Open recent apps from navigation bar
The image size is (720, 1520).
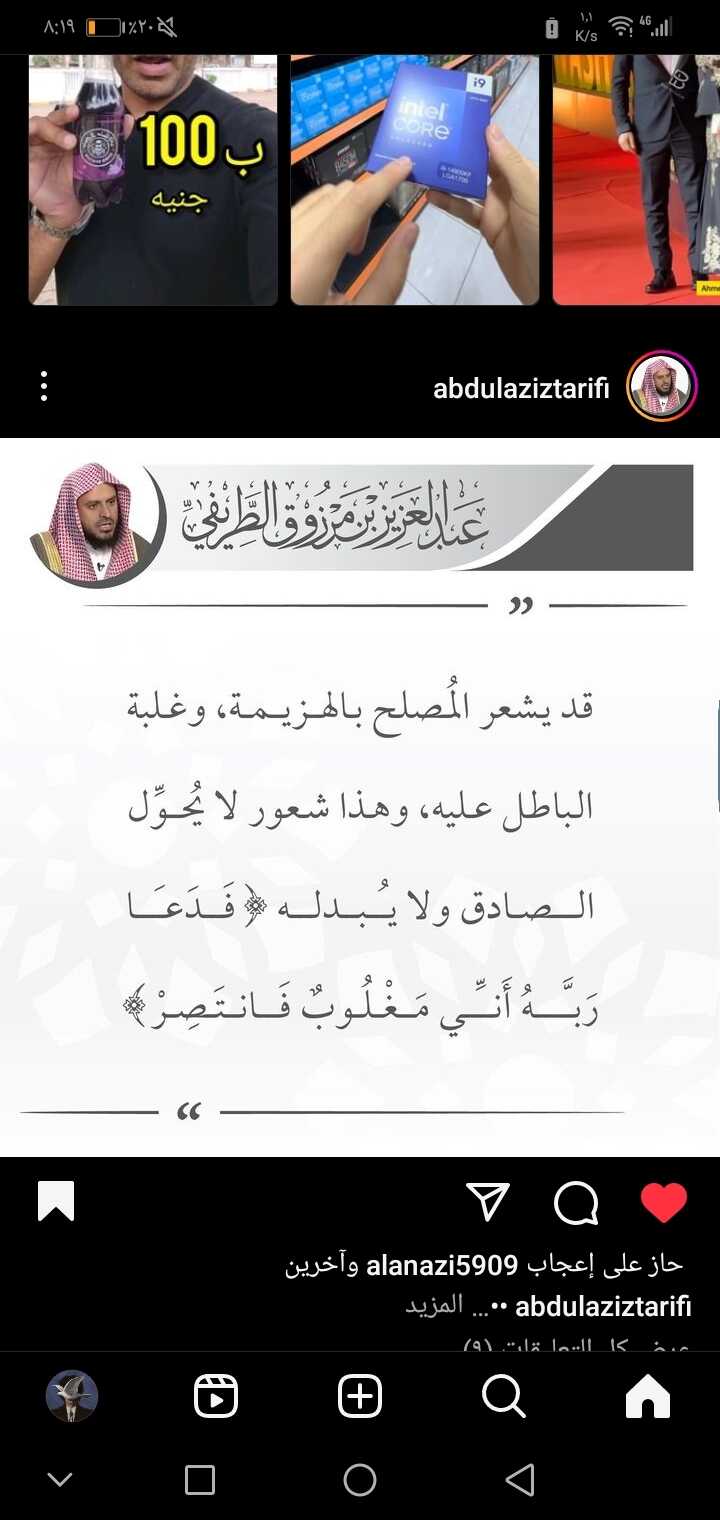coord(200,1480)
